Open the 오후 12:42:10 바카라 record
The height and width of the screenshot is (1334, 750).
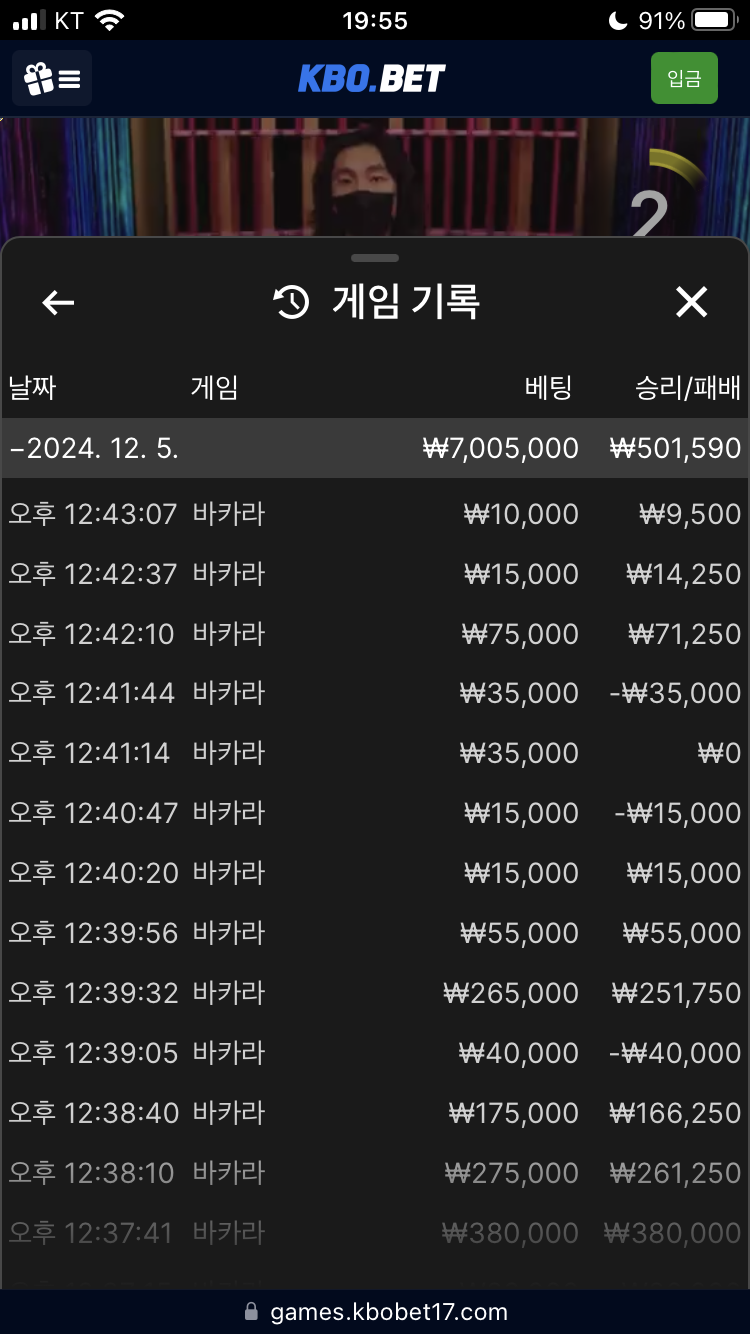click(375, 634)
